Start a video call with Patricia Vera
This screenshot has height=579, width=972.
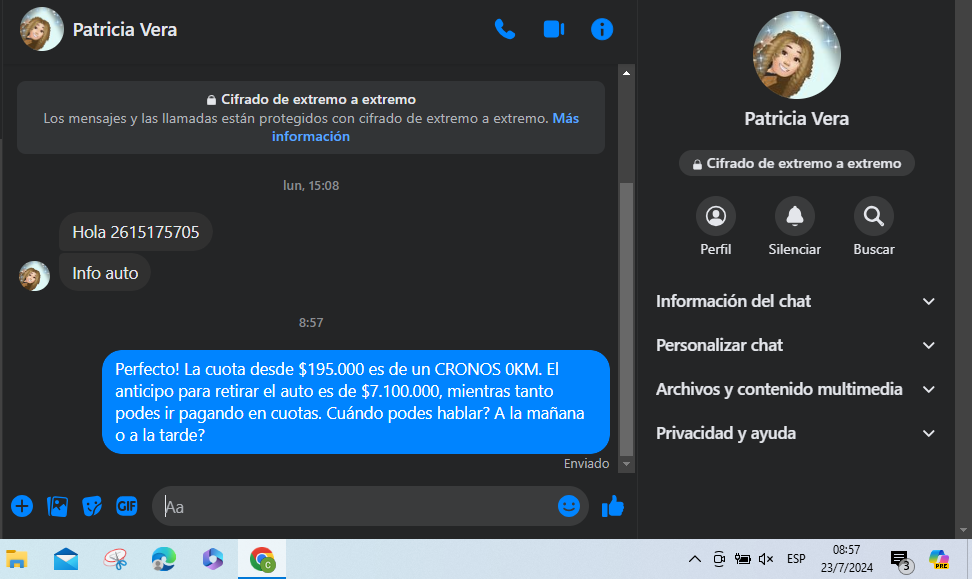tap(554, 29)
